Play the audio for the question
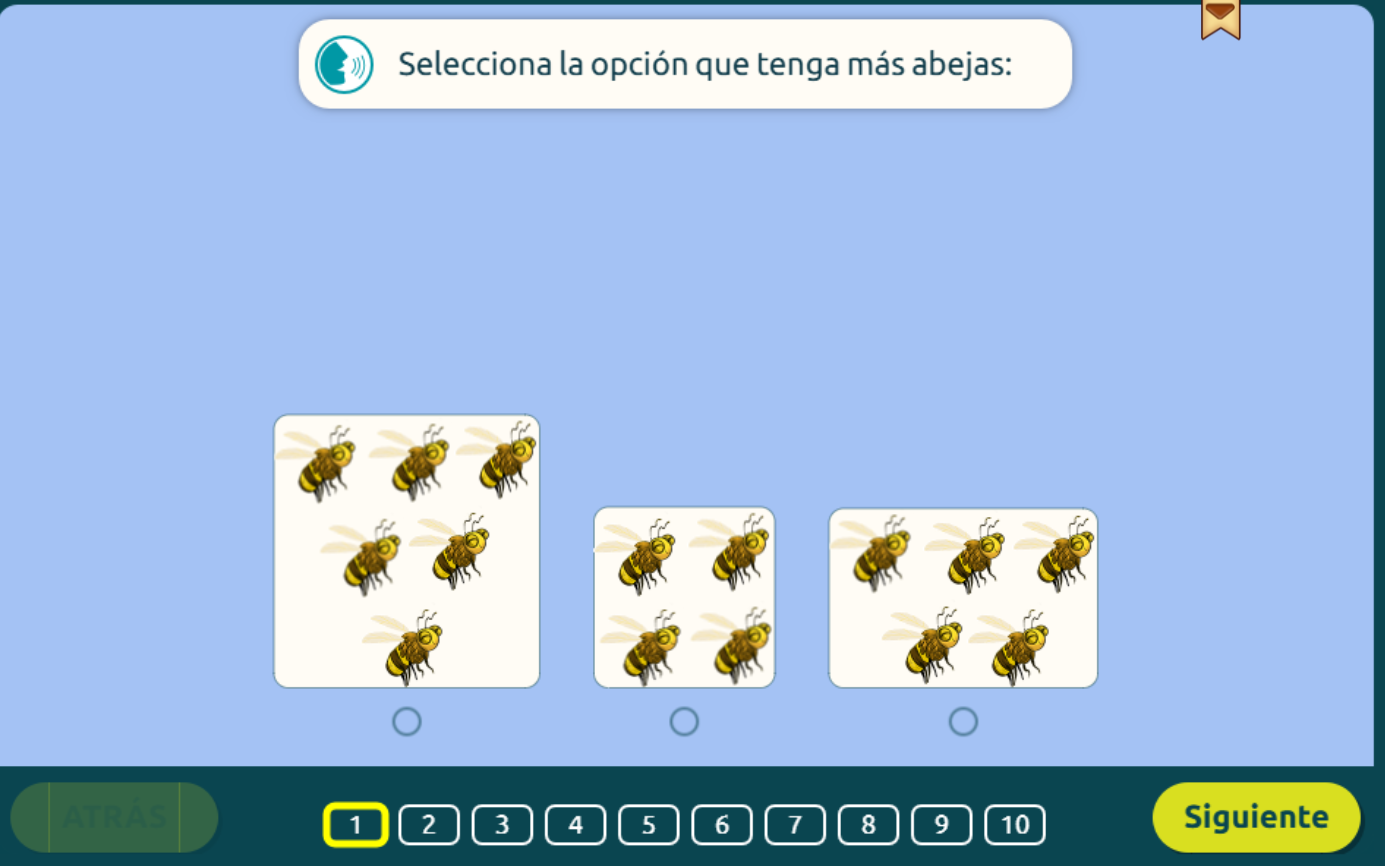 click(x=344, y=65)
